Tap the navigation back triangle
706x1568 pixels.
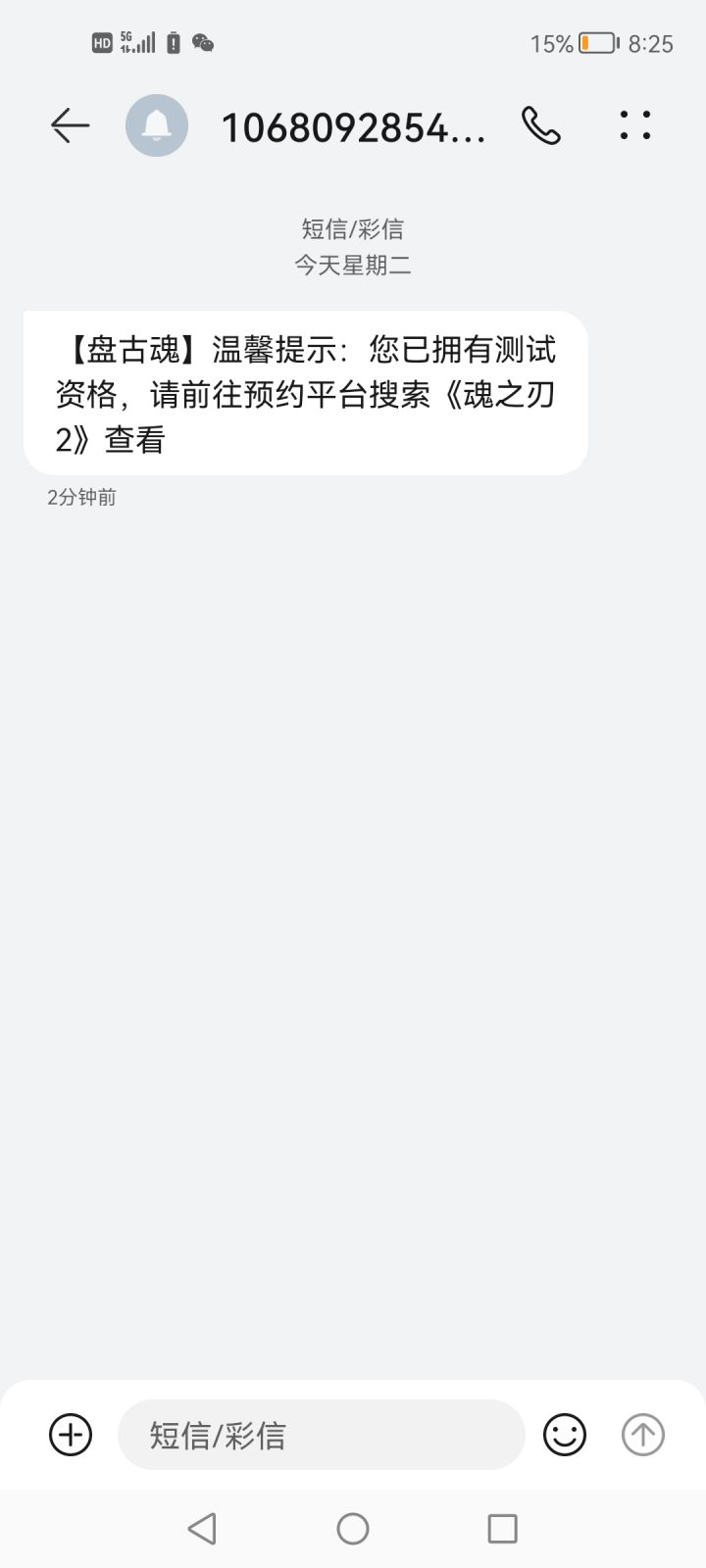coord(201,1527)
